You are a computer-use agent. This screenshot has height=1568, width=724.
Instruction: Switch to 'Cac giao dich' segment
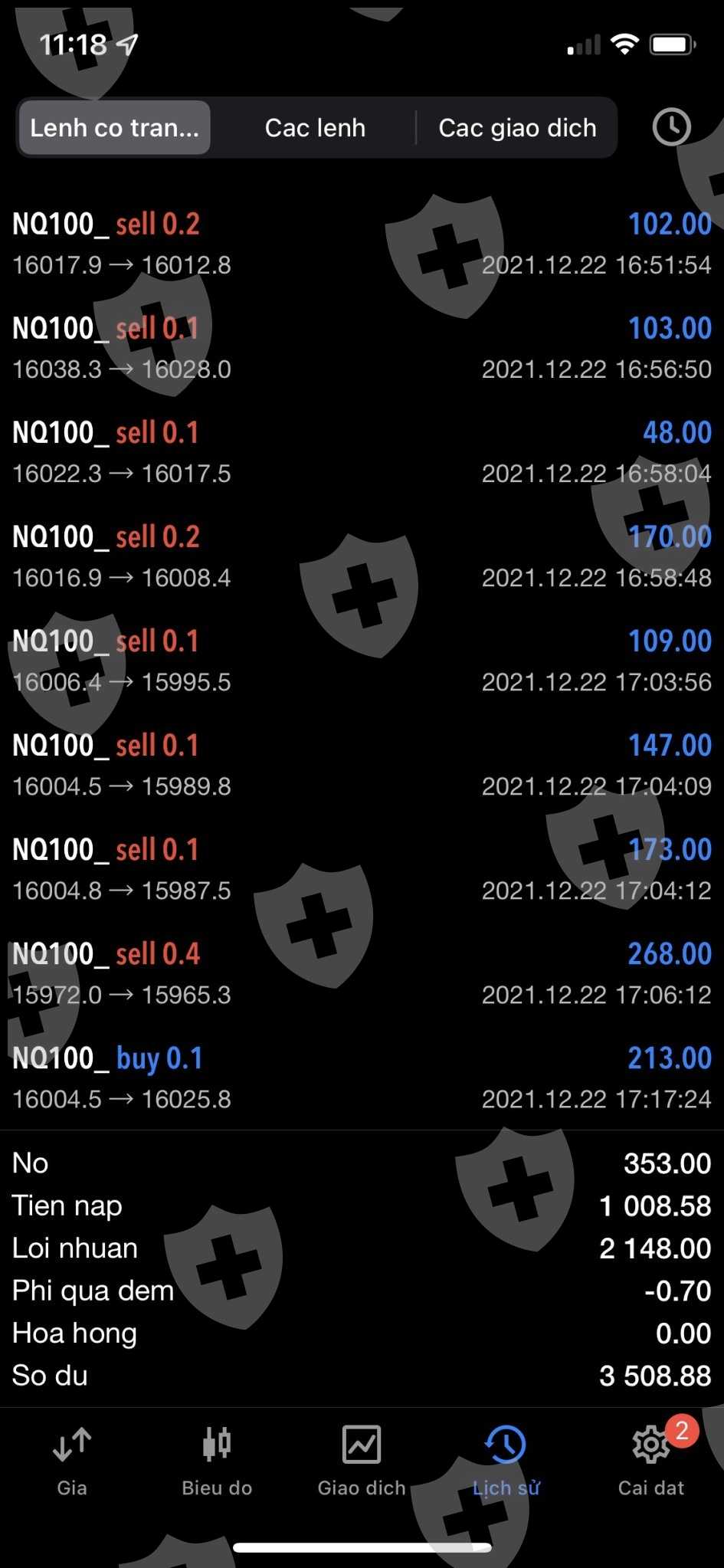click(x=517, y=128)
